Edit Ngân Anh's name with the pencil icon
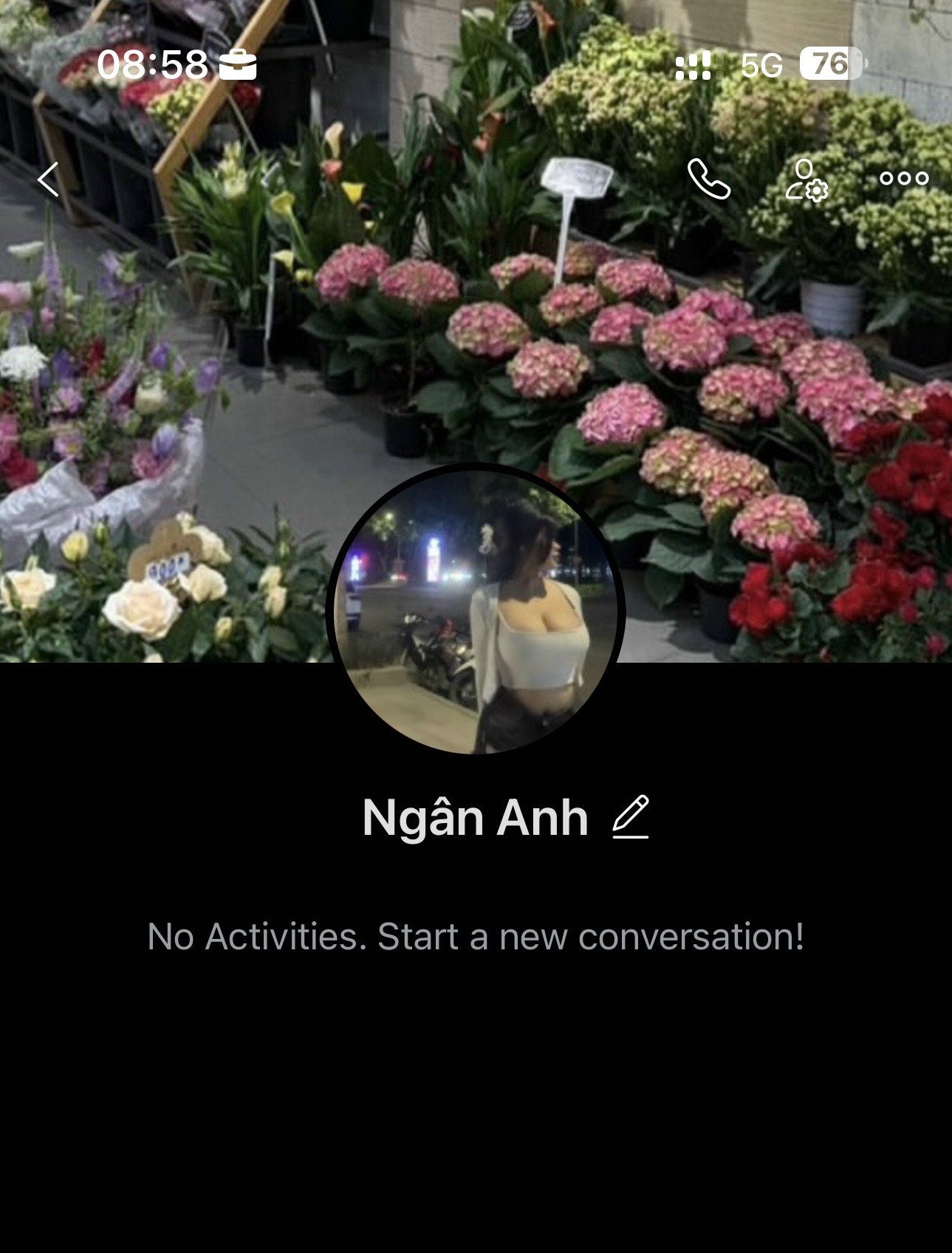The image size is (952, 1253). [x=631, y=817]
